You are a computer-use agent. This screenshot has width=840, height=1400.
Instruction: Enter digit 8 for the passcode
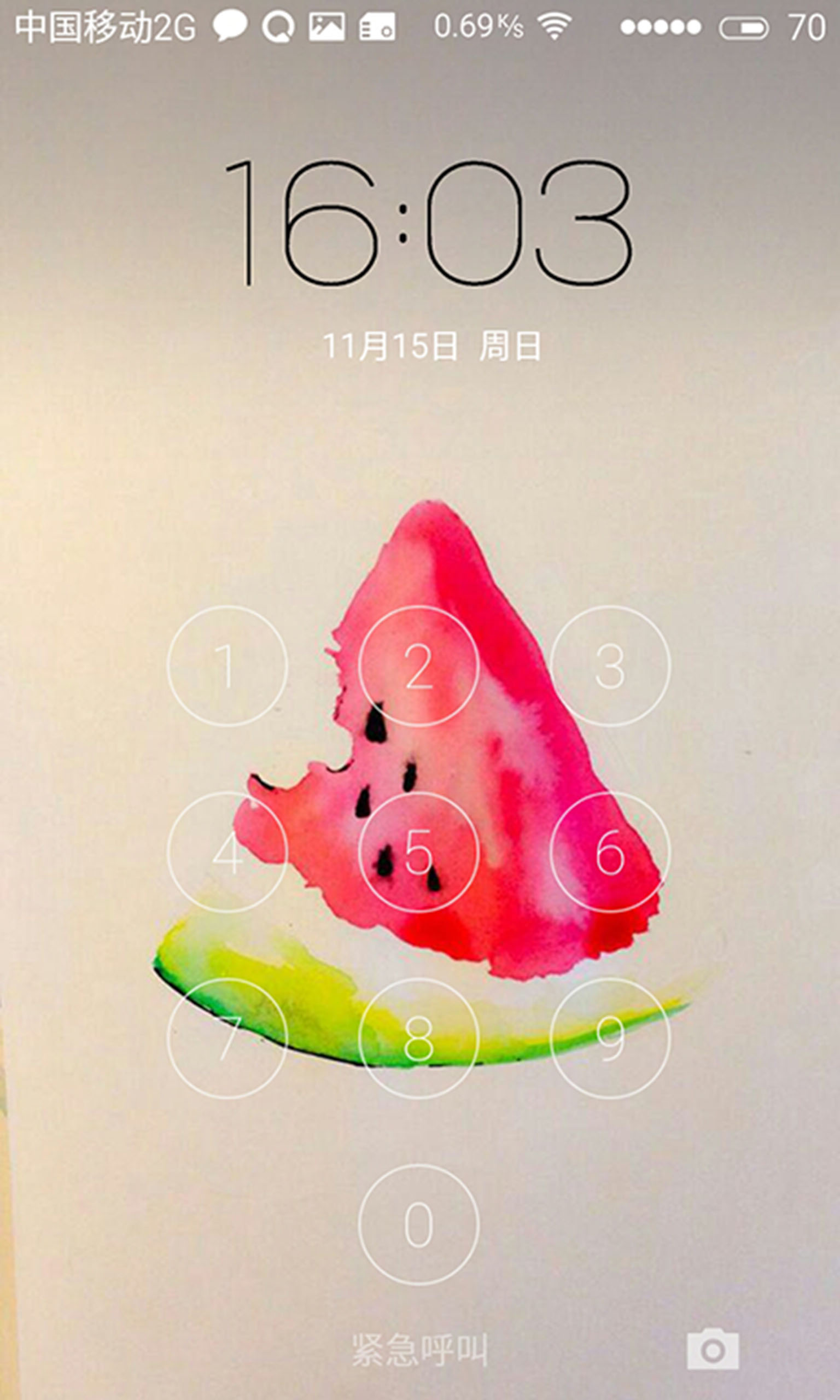point(419,1039)
